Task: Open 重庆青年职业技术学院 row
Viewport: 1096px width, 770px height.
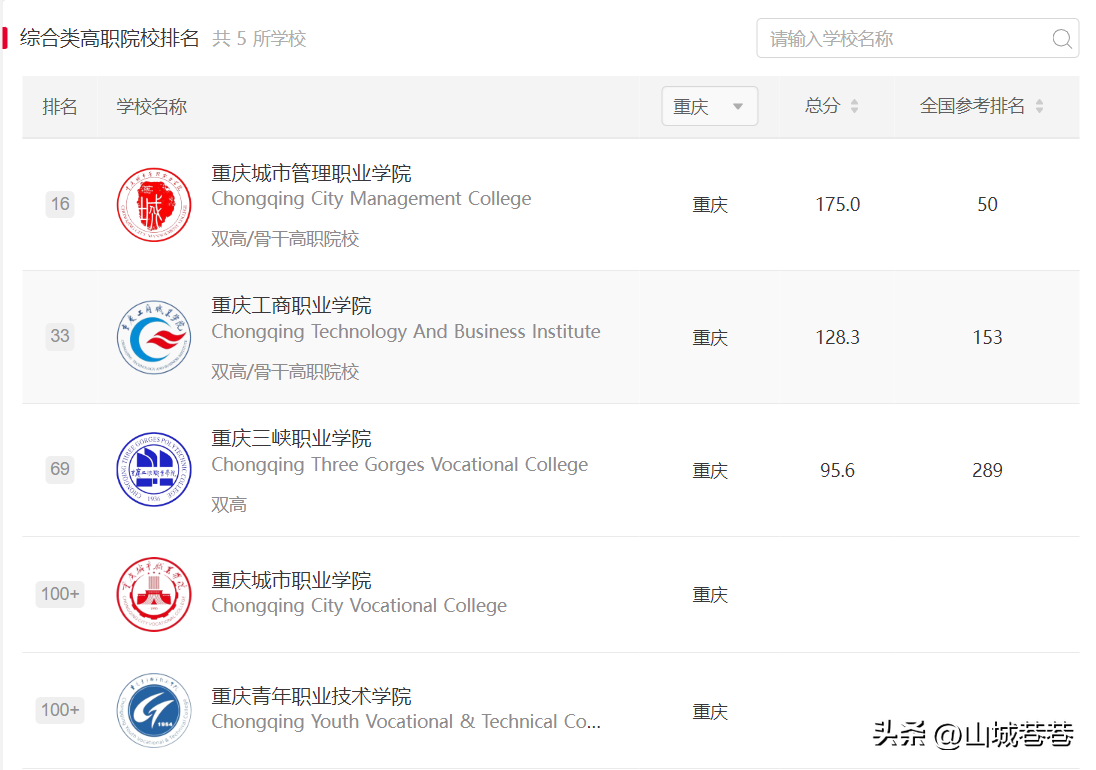Action: pyautogui.click(x=551, y=711)
